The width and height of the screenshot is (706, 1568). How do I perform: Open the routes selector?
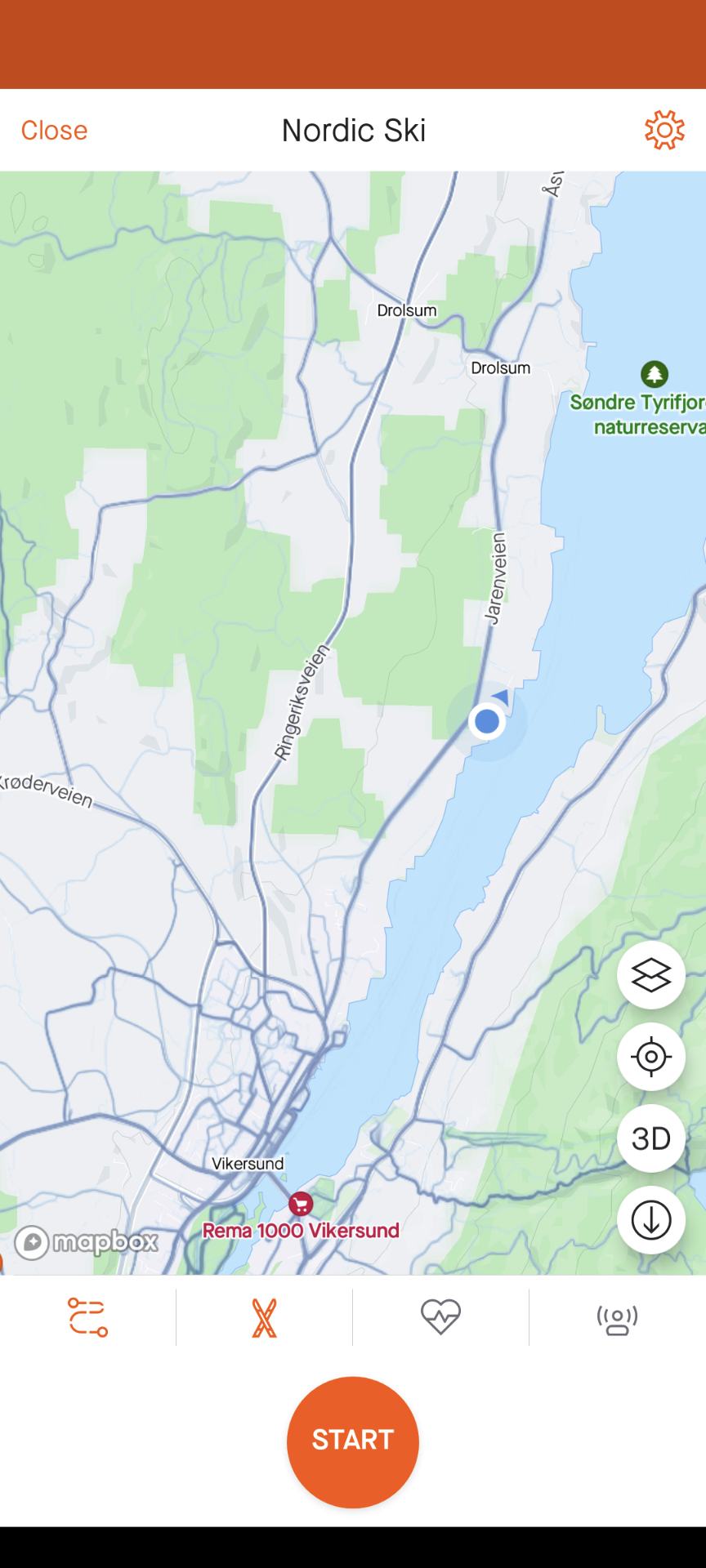[x=87, y=1317]
